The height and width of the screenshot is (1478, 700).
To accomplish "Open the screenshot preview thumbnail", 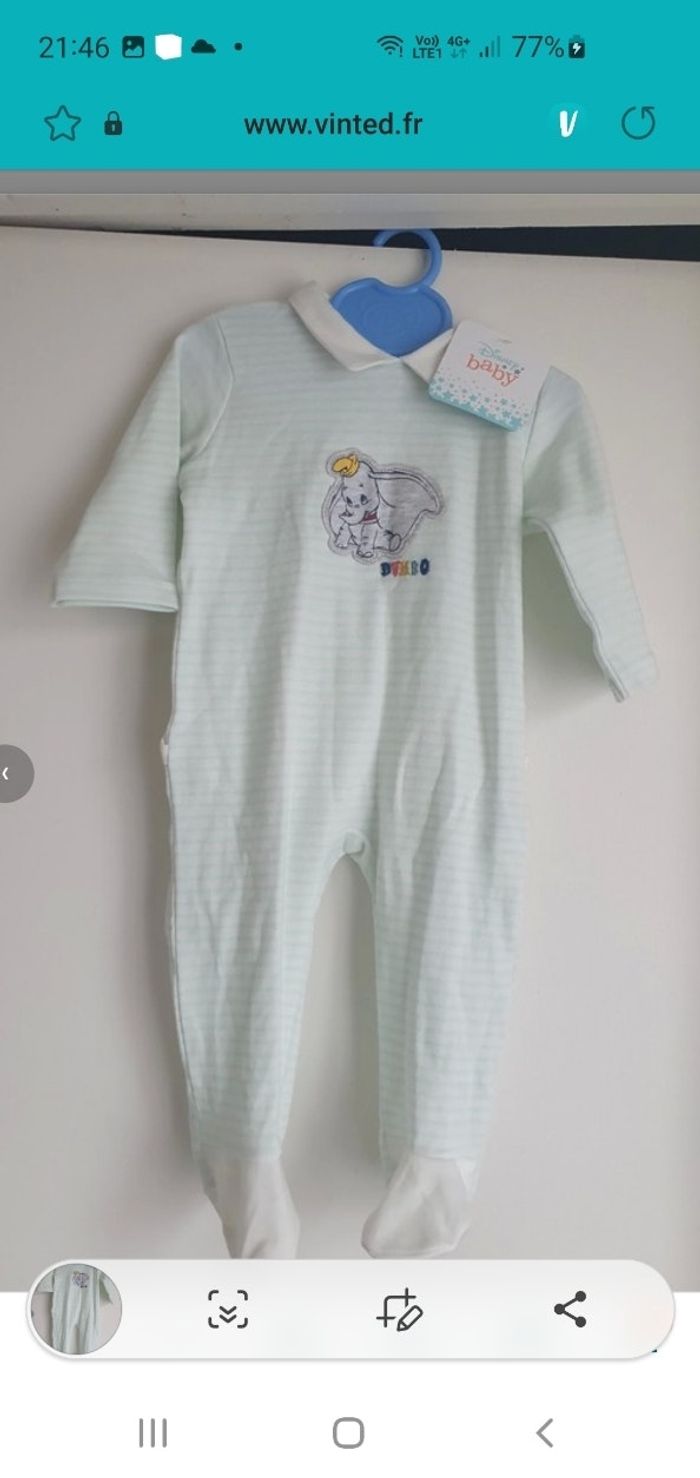I will click(x=77, y=1309).
